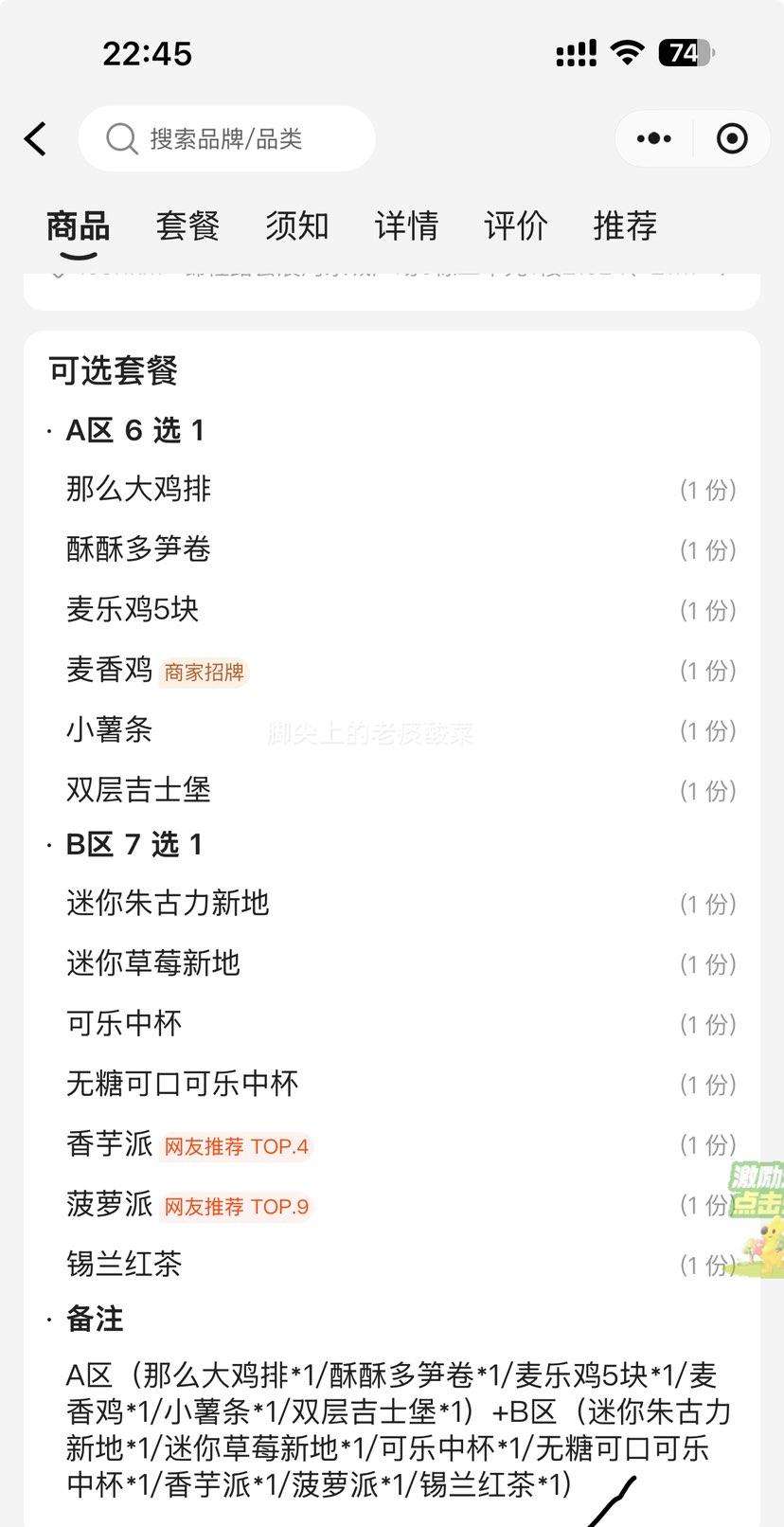
Task: Go back with the arrow icon
Action: point(36,139)
